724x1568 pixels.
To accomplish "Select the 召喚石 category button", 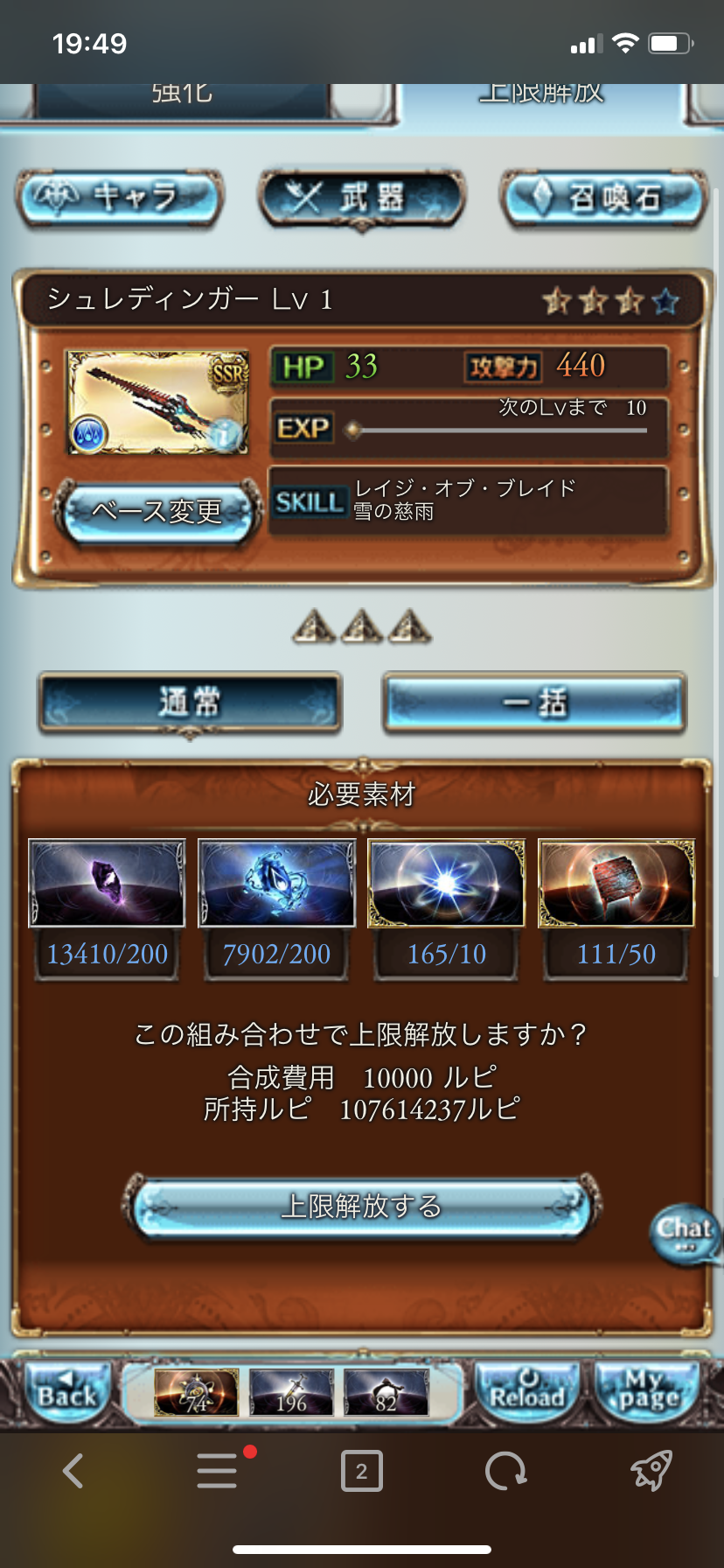I will pos(603,198).
